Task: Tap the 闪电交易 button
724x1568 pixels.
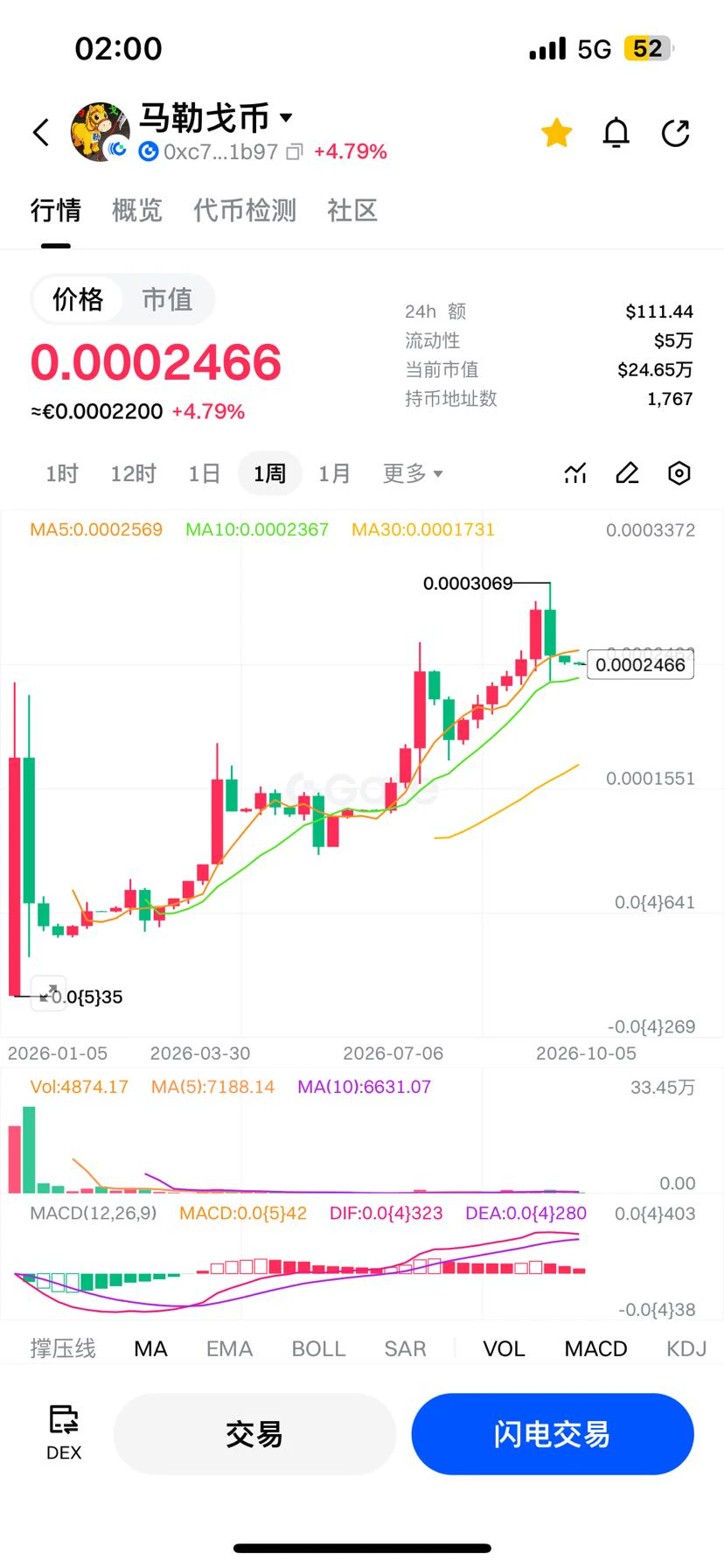Action: pos(553,1434)
